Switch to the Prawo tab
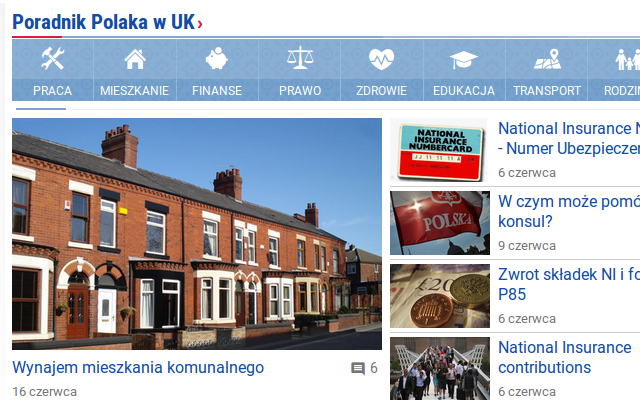Screen dimensions: 640x400 pyautogui.click(x=300, y=71)
